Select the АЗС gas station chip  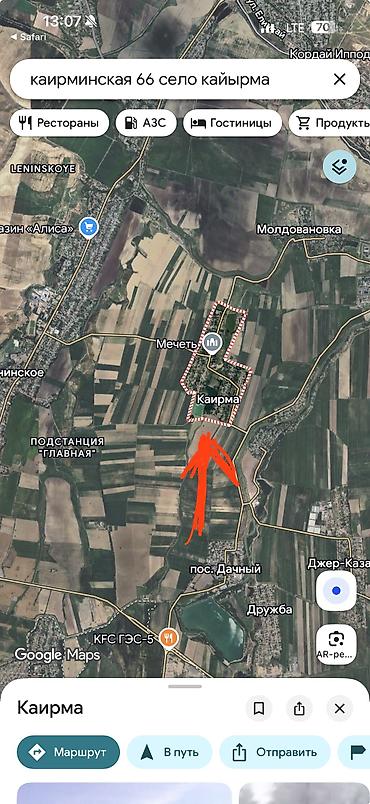(x=146, y=123)
